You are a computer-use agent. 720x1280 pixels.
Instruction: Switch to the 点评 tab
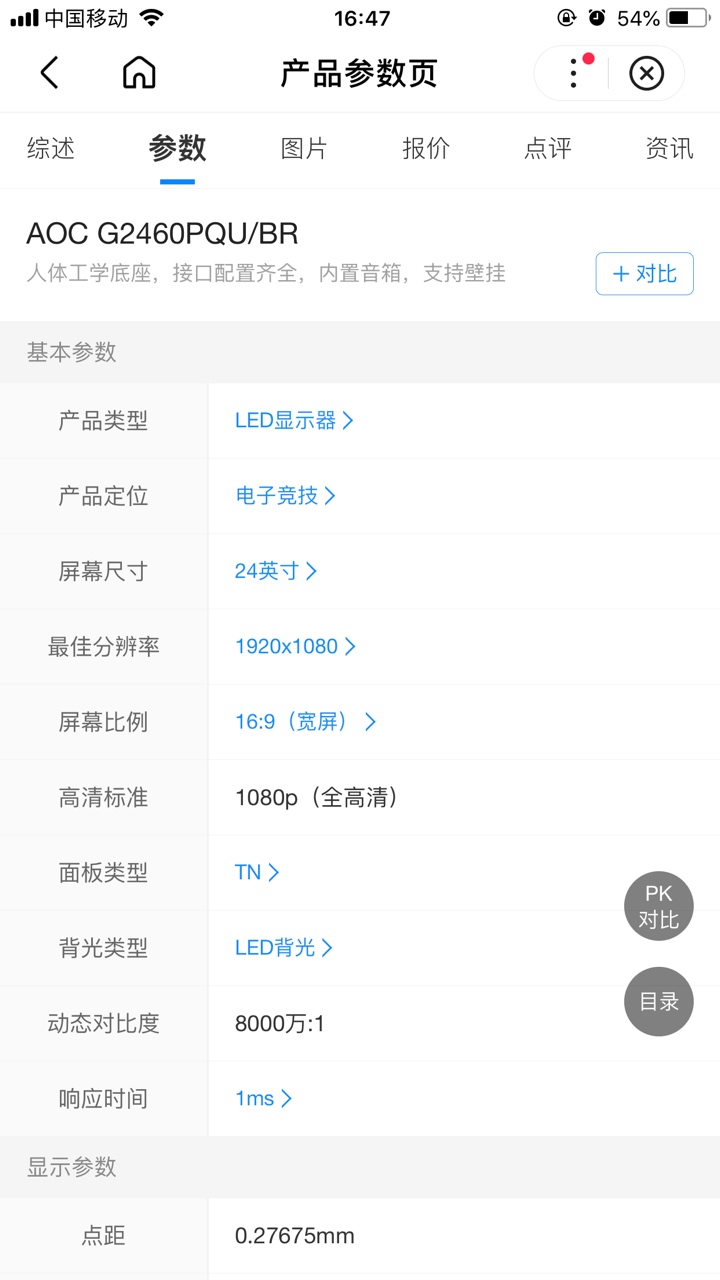[548, 149]
